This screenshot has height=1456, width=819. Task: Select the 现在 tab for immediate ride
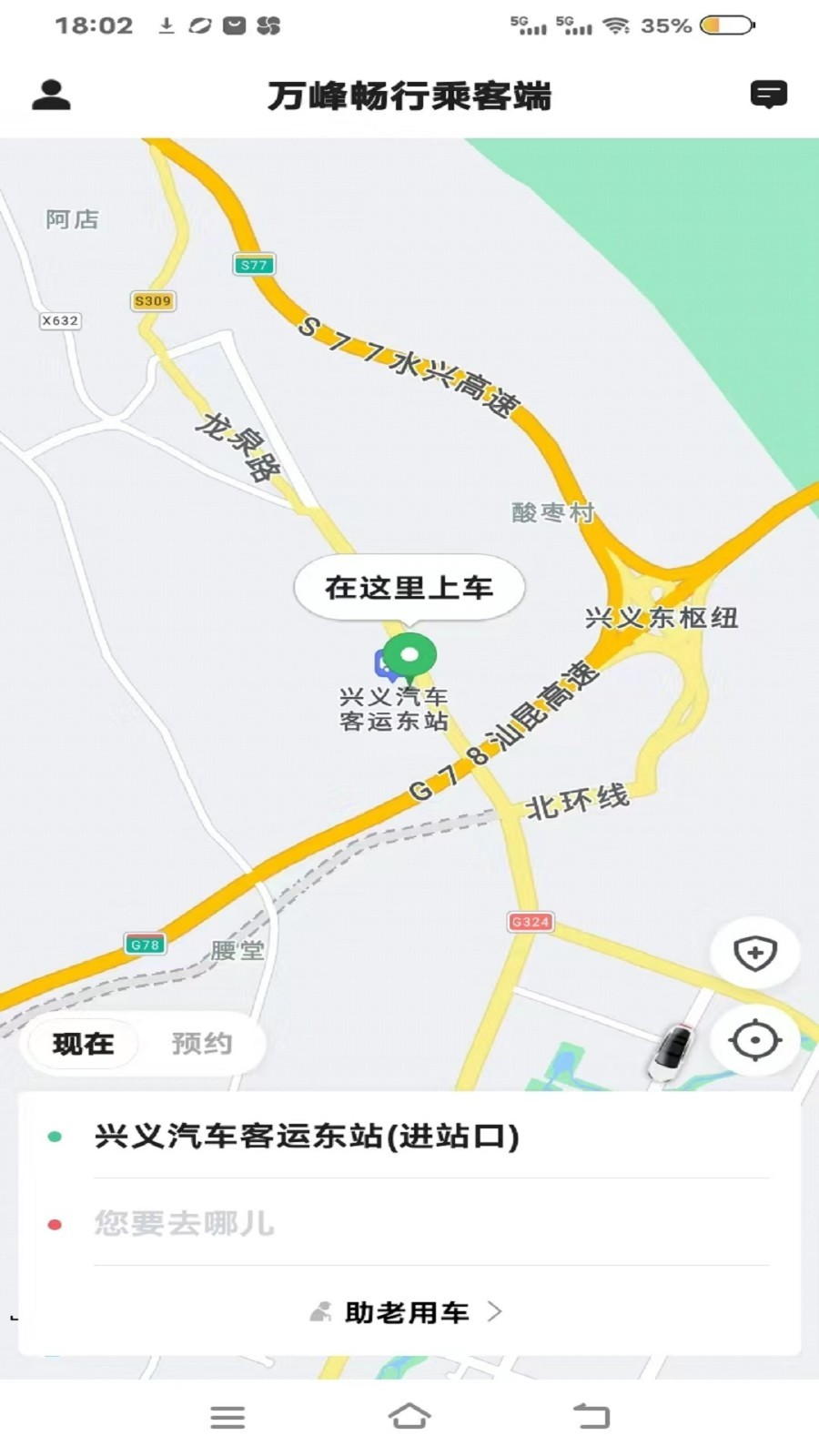pos(83,1044)
